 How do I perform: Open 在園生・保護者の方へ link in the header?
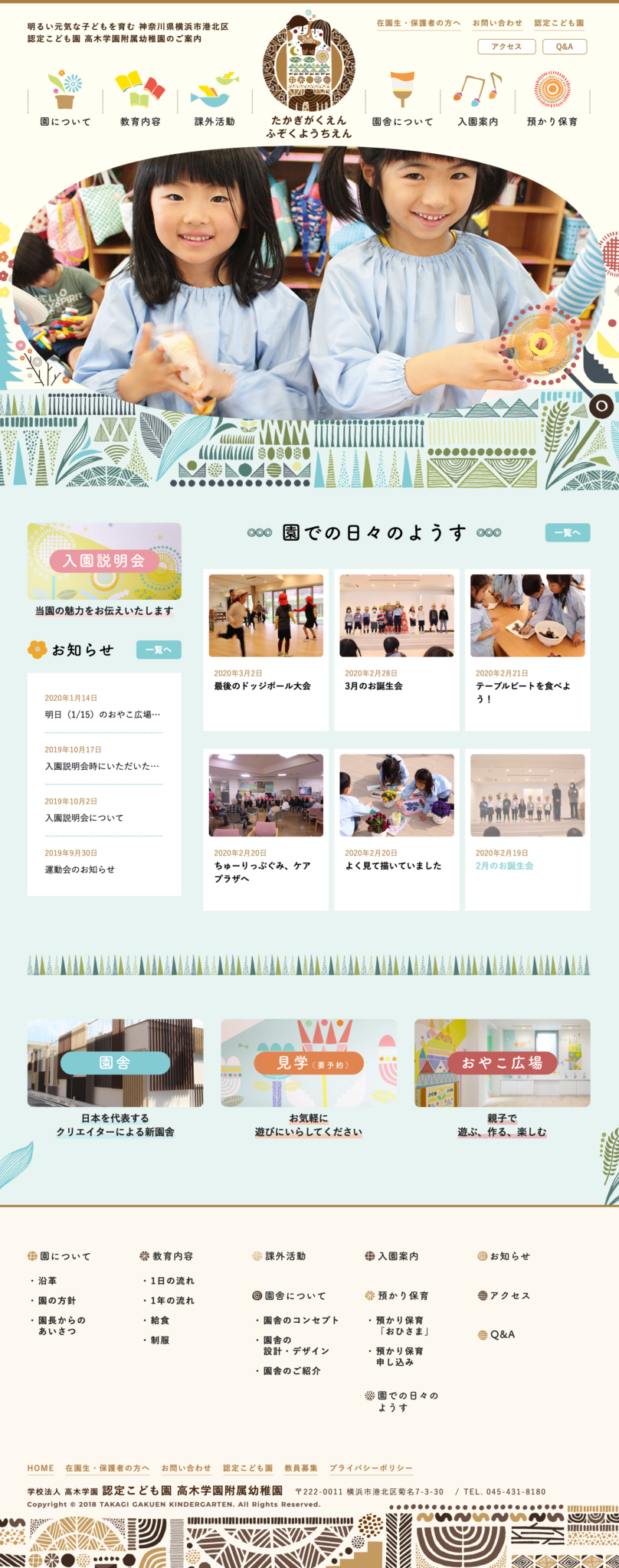point(418,23)
